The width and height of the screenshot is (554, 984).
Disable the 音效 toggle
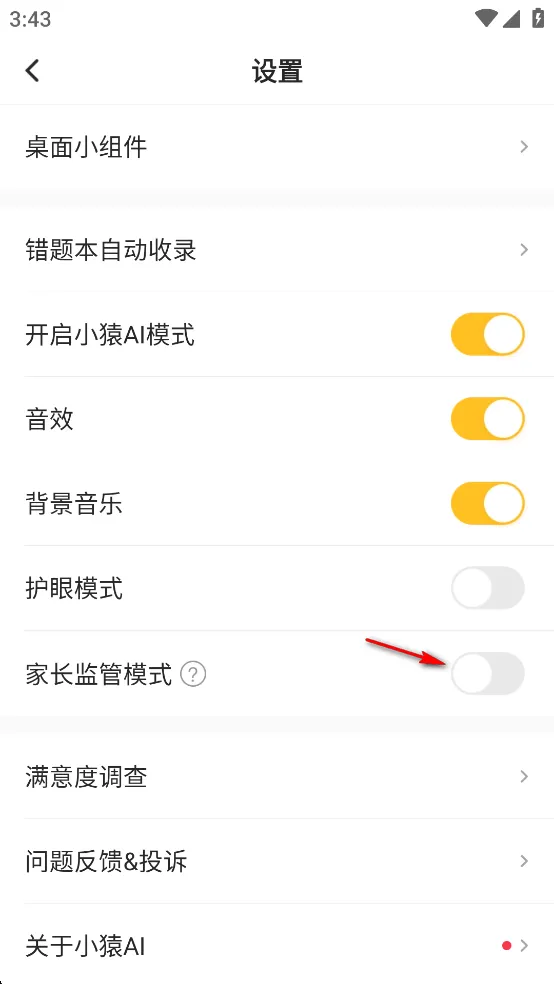[487, 419]
